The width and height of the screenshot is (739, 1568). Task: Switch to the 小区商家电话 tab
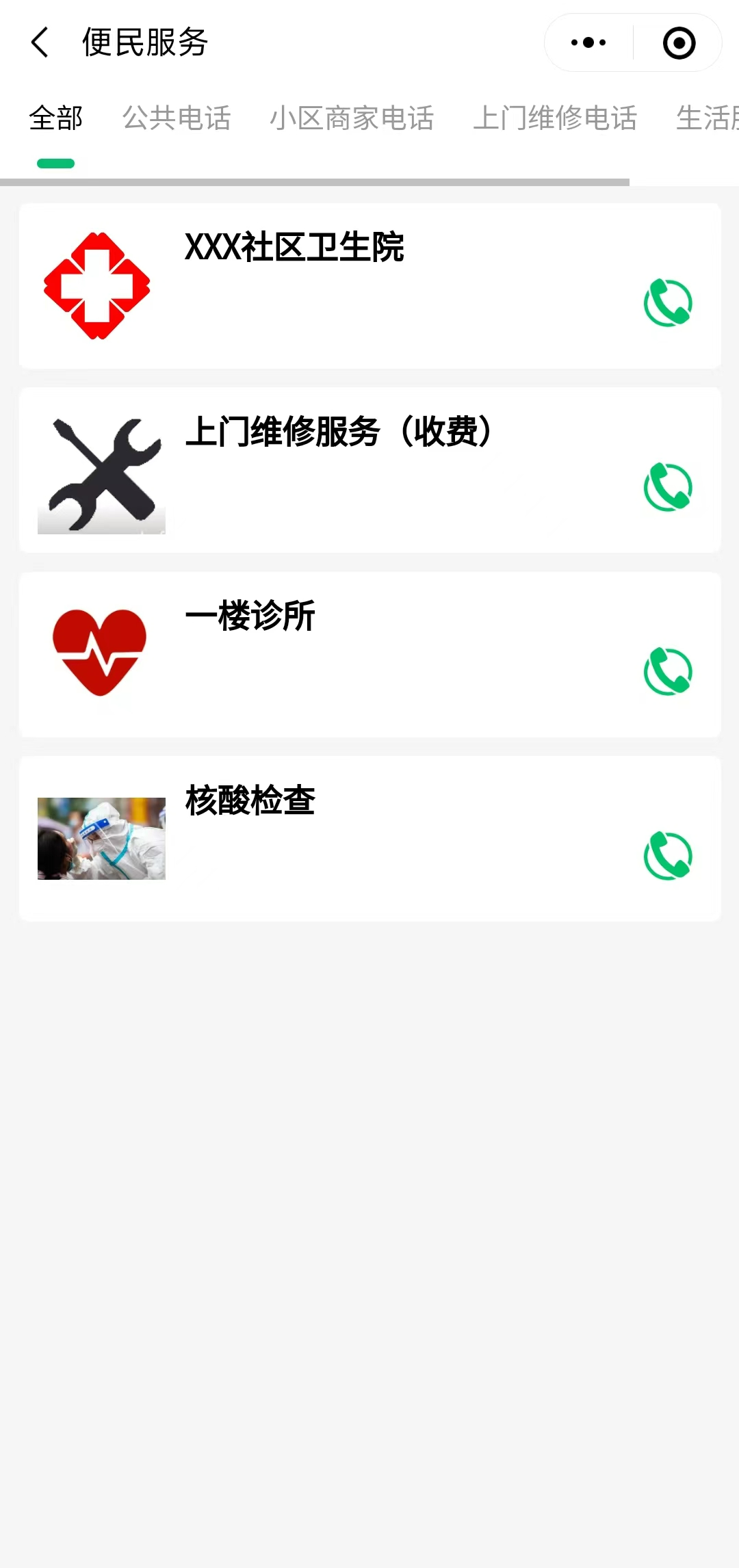pos(352,118)
